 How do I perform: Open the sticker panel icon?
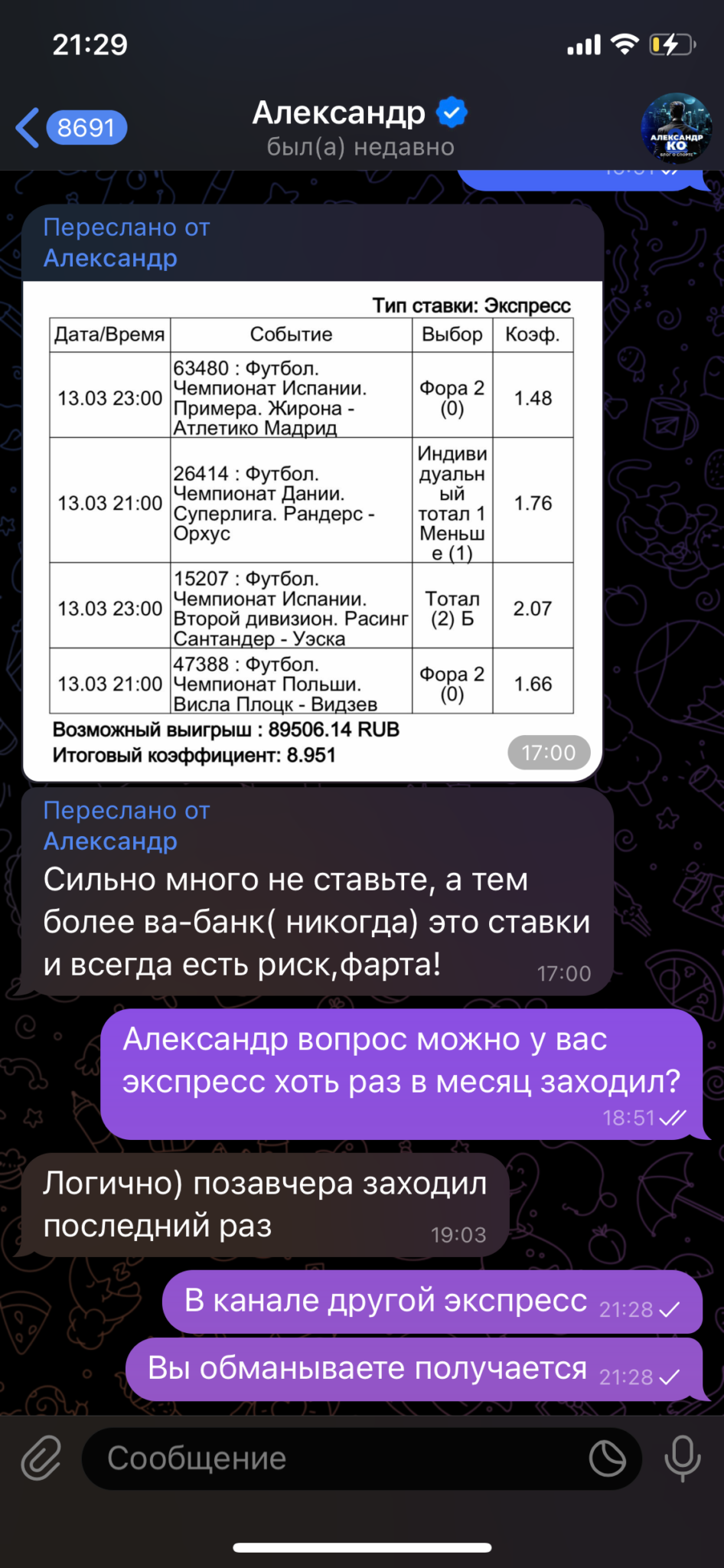[608, 1458]
